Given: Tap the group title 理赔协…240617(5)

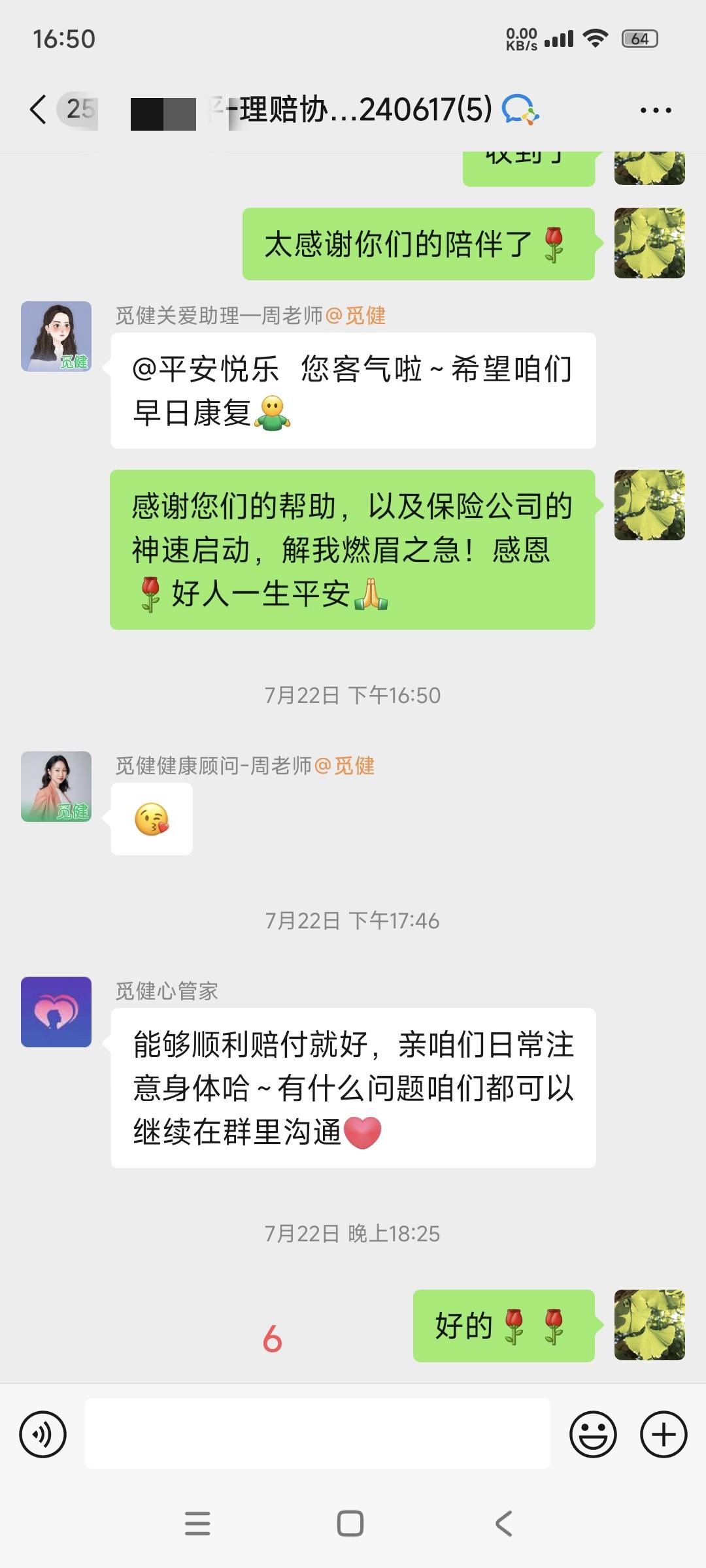Looking at the screenshot, I should (307, 110).
